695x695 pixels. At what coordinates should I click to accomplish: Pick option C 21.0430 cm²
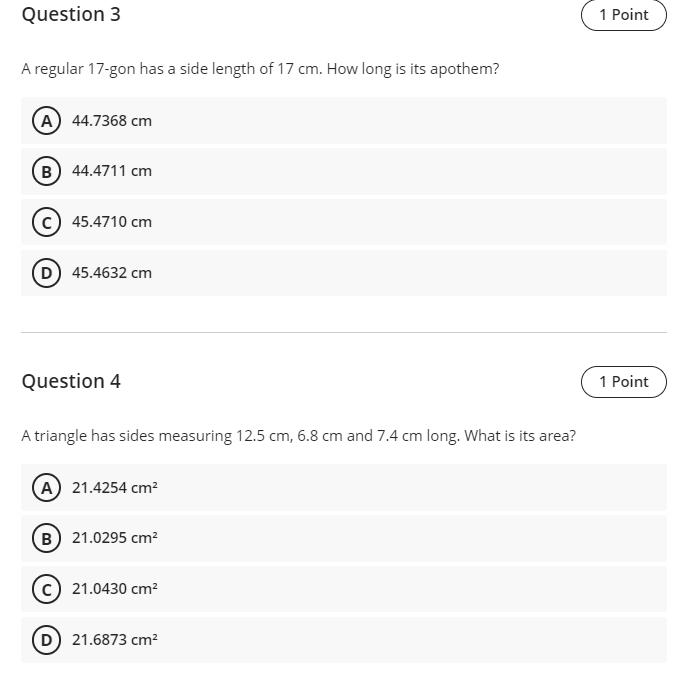(x=44, y=588)
